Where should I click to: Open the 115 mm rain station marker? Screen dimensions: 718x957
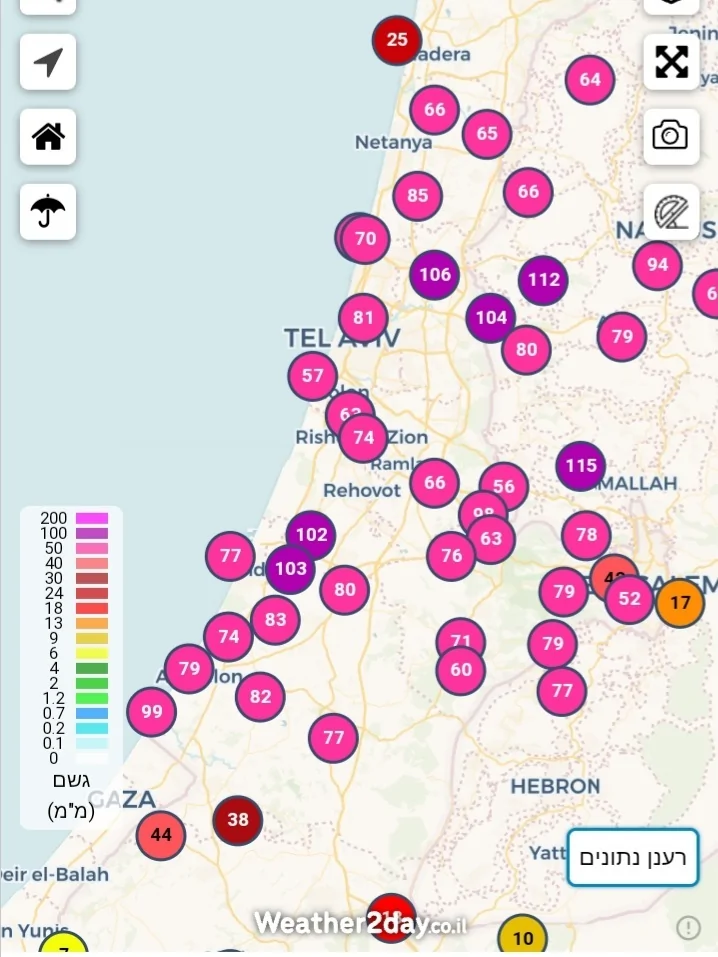pyautogui.click(x=581, y=466)
